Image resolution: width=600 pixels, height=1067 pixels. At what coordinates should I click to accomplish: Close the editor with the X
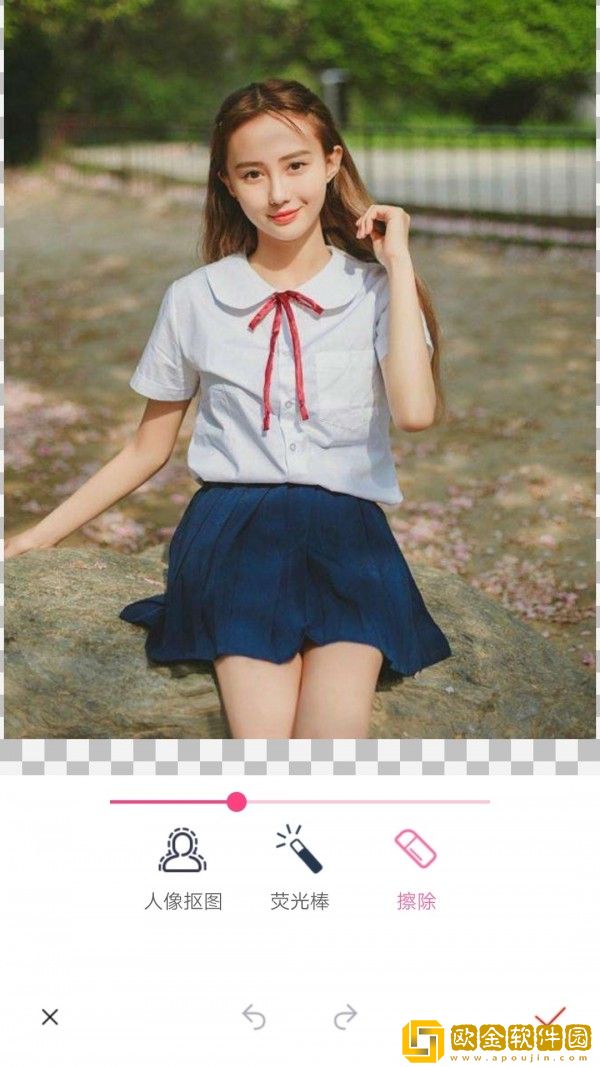(50, 1017)
